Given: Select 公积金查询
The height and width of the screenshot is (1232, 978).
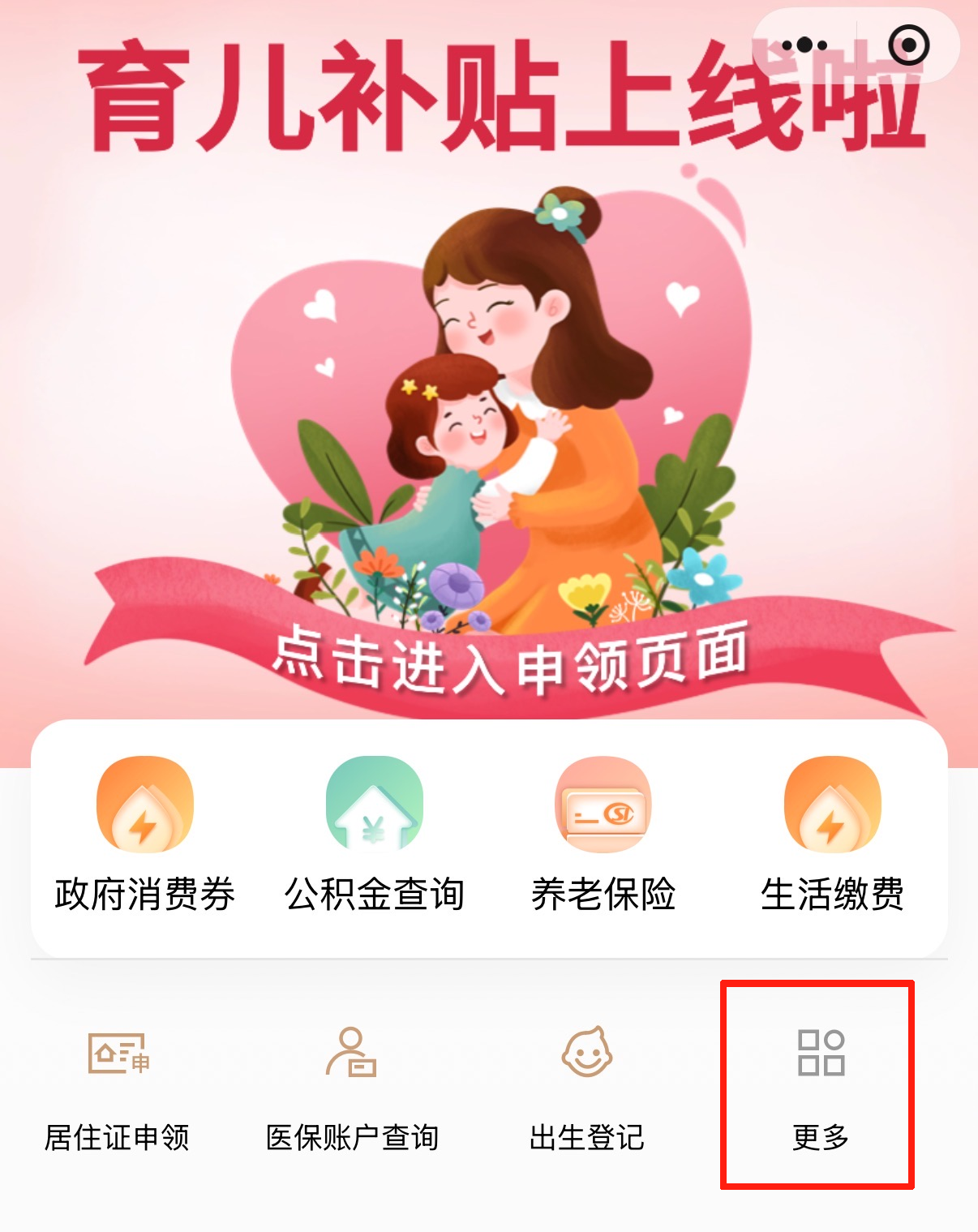Looking at the screenshot, I should [x=374, y=835].
